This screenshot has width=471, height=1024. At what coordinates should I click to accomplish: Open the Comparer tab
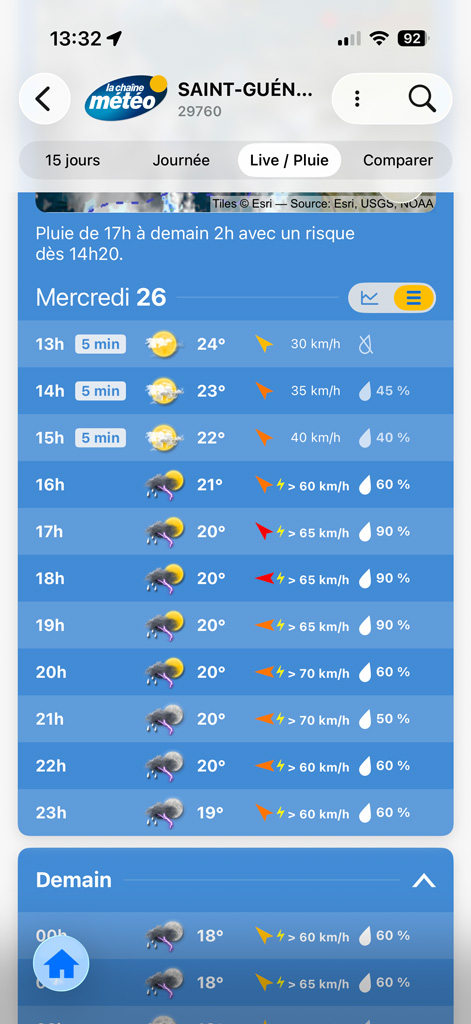398,160
